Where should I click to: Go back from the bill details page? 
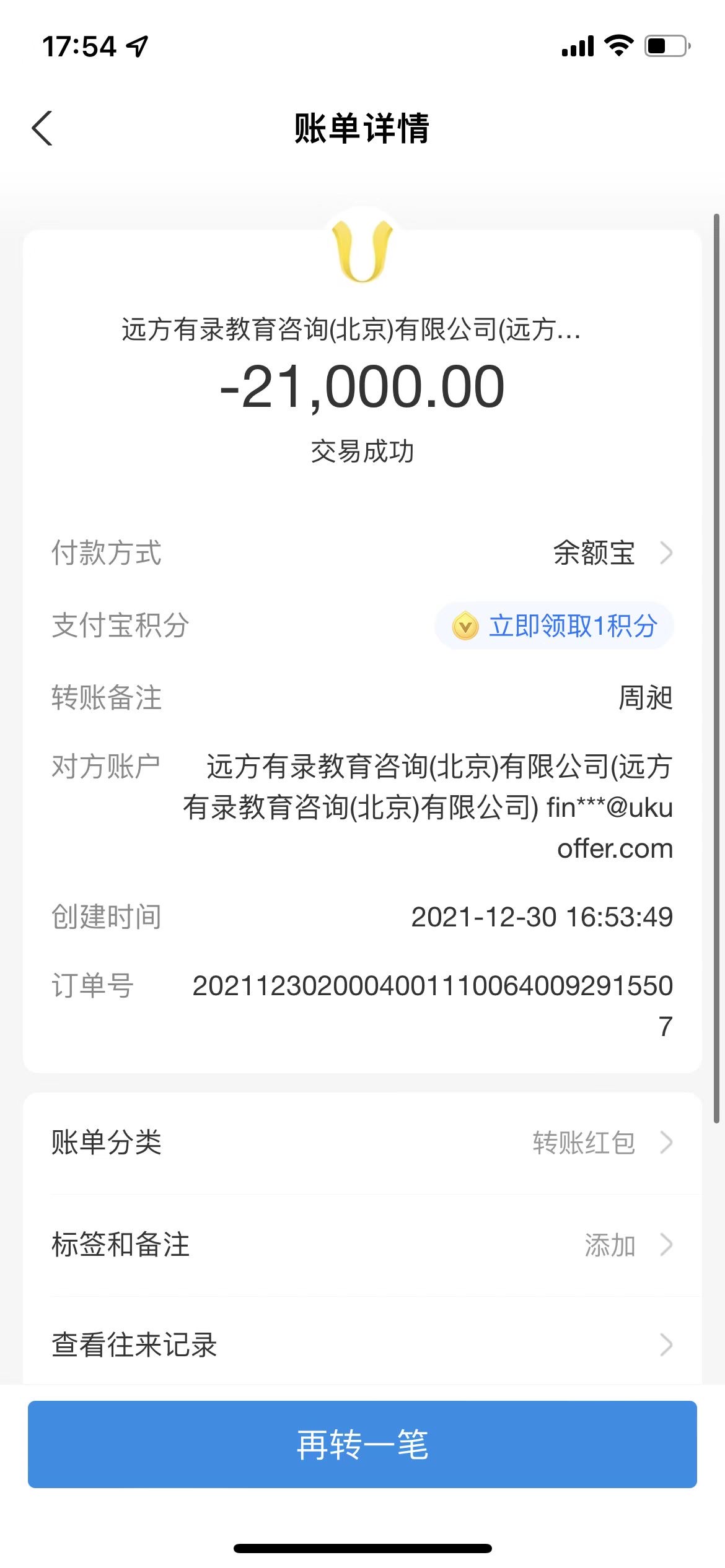[x=42, y=129]
